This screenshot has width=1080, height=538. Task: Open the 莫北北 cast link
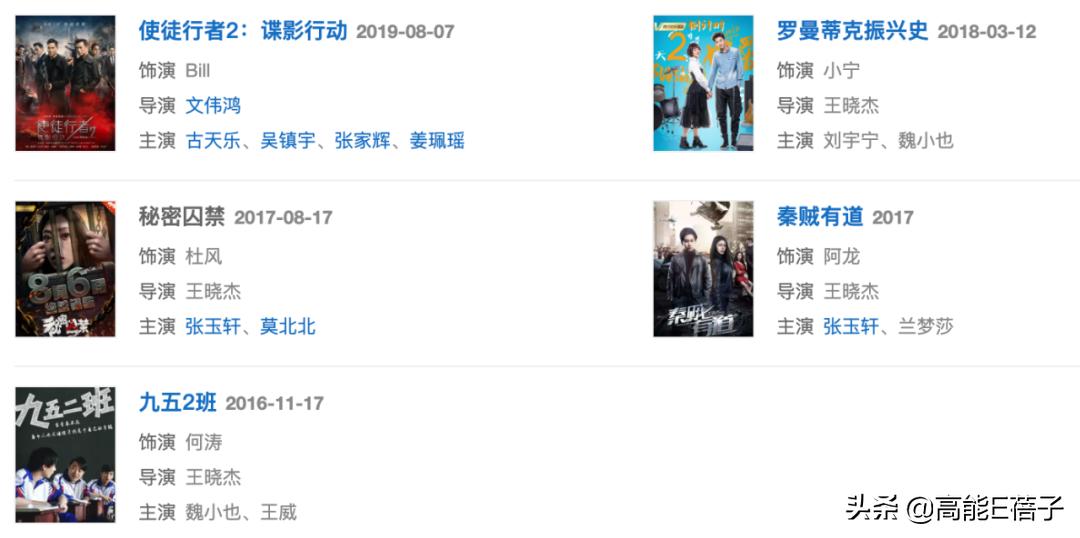pyautogui.click(x=288, y=326)
